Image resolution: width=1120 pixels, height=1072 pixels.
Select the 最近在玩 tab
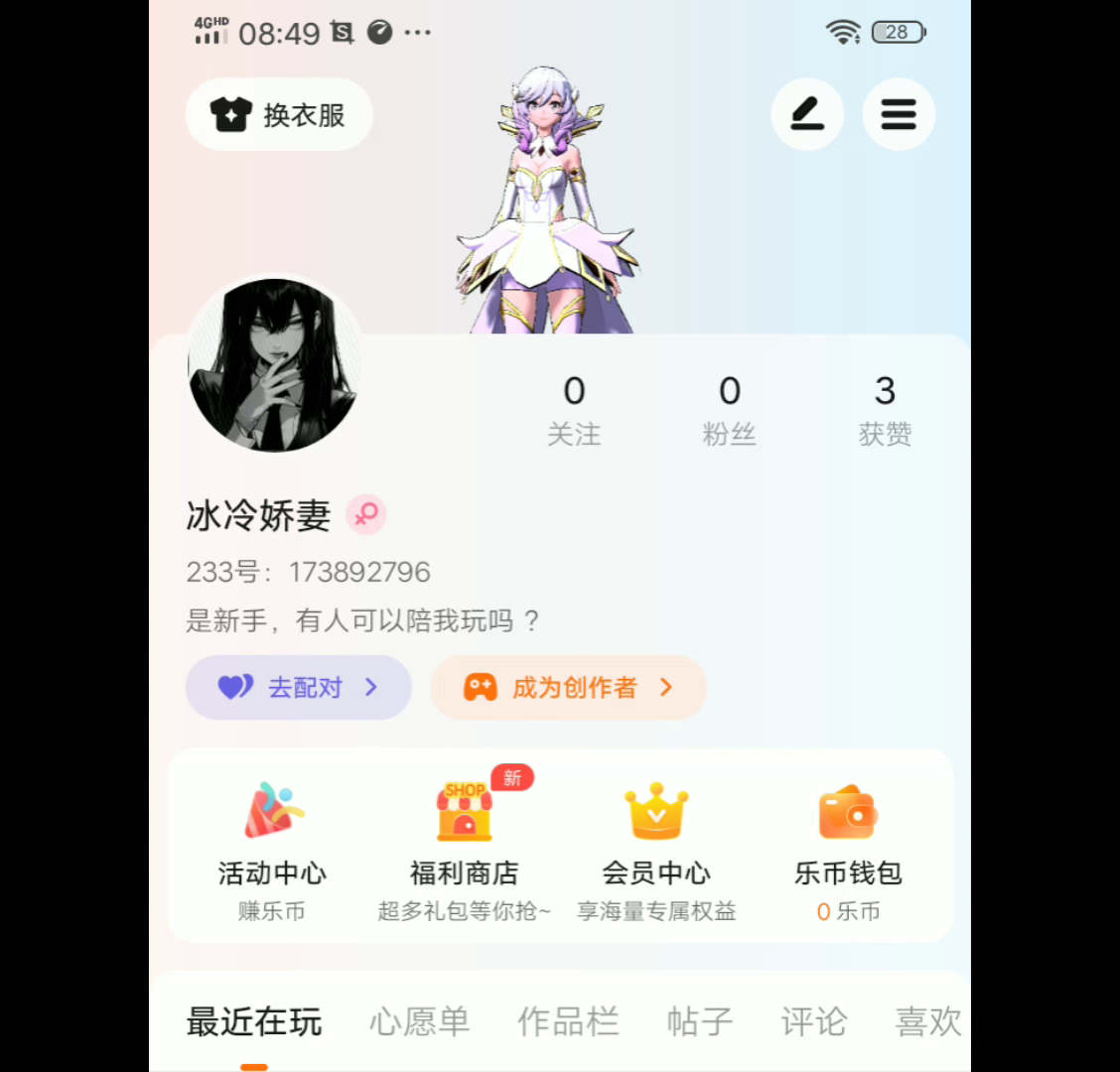[x=254, y=1021]
